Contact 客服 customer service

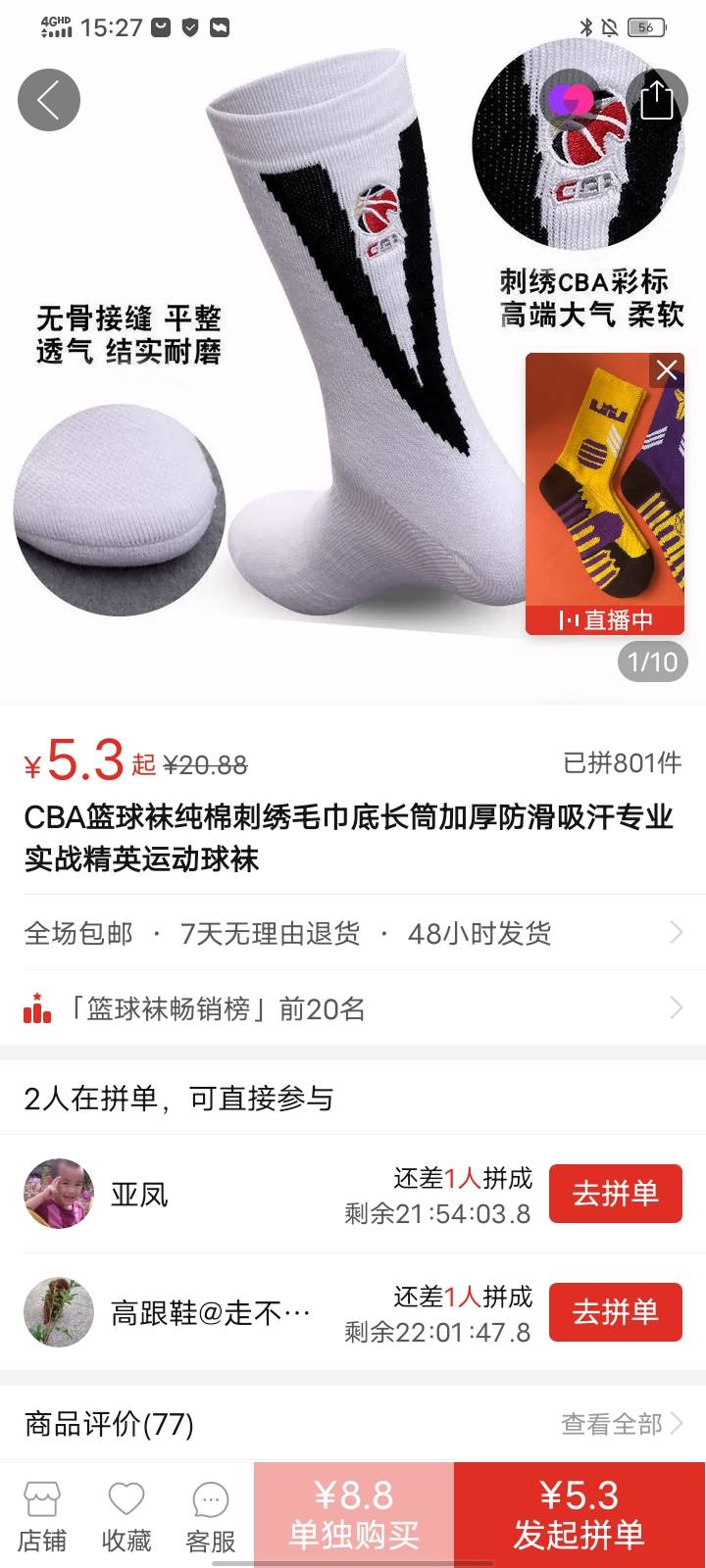[x=211, y=1516]
